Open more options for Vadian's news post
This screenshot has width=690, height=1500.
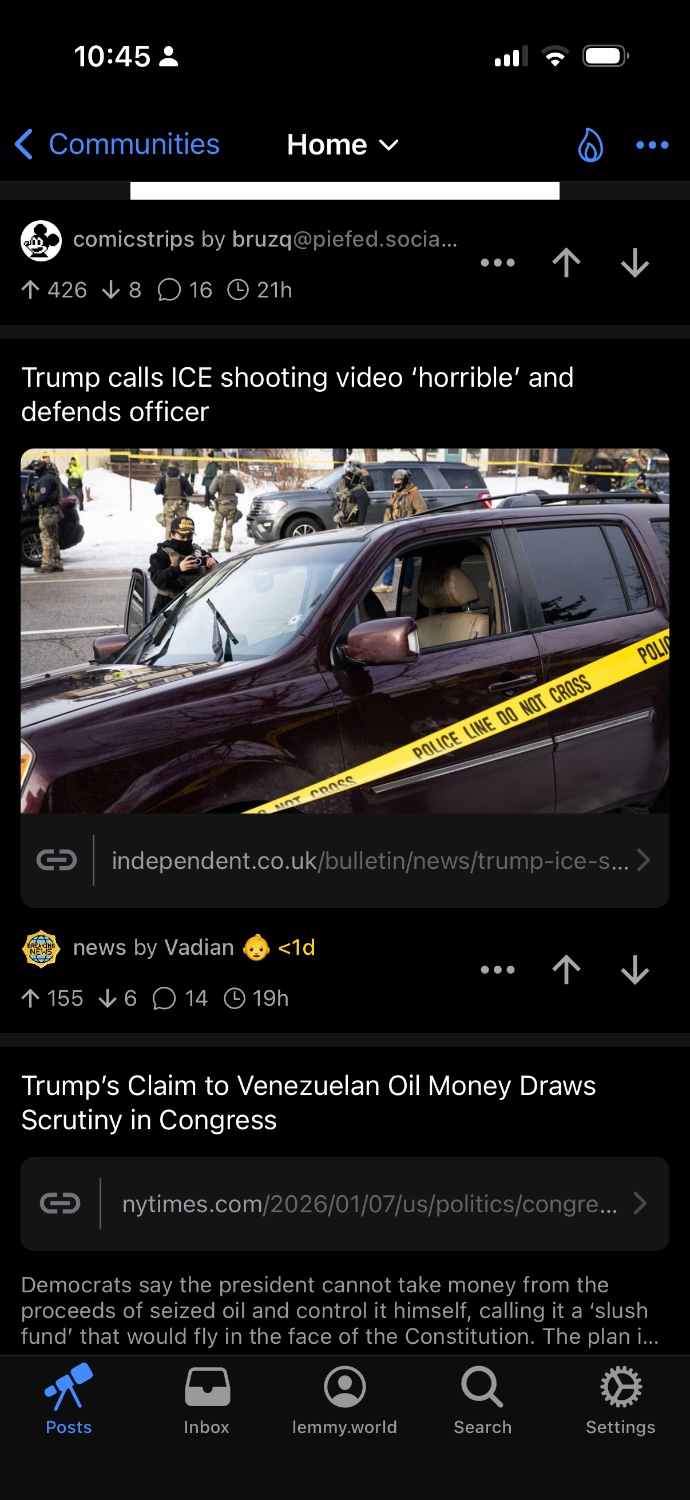tap(497, 970)
